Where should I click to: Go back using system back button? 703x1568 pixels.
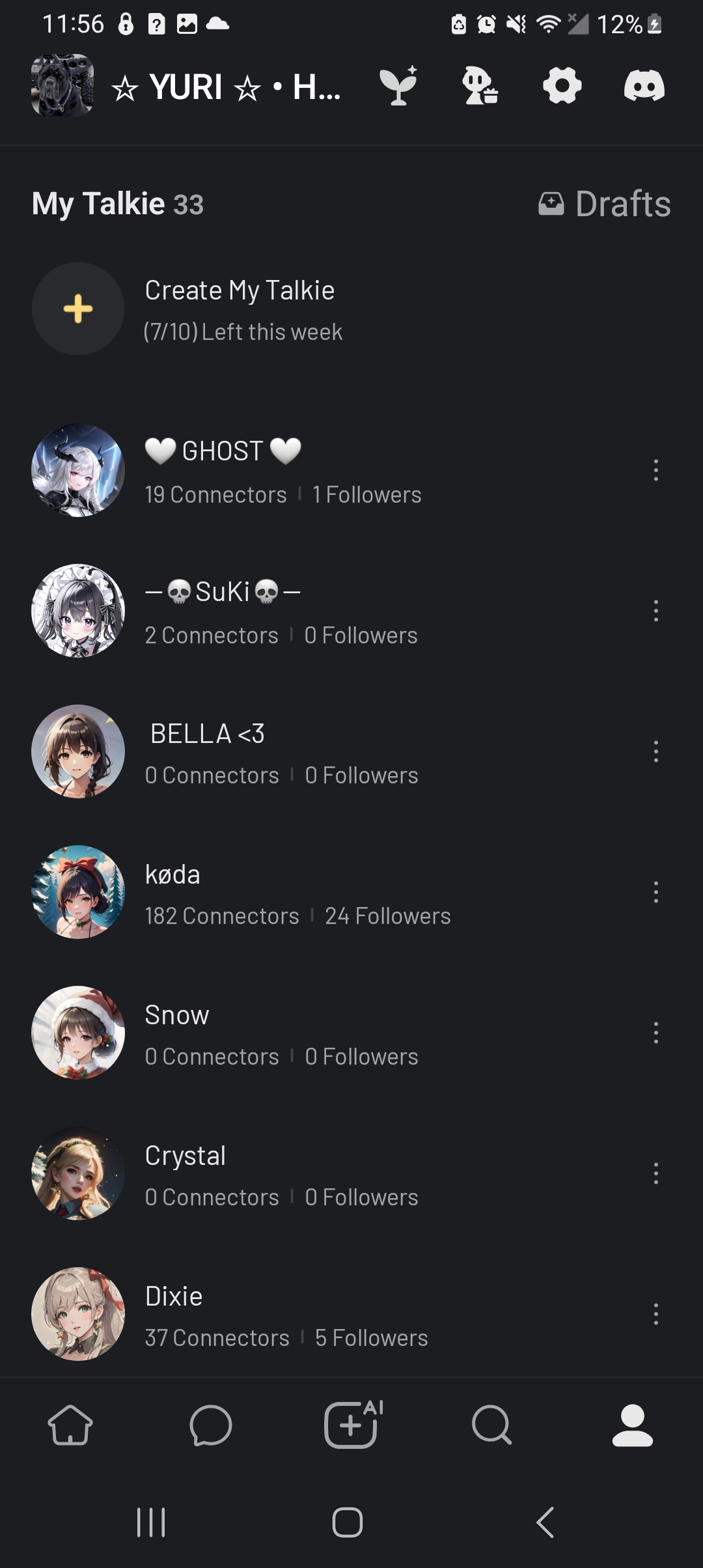pos(545,1522)
